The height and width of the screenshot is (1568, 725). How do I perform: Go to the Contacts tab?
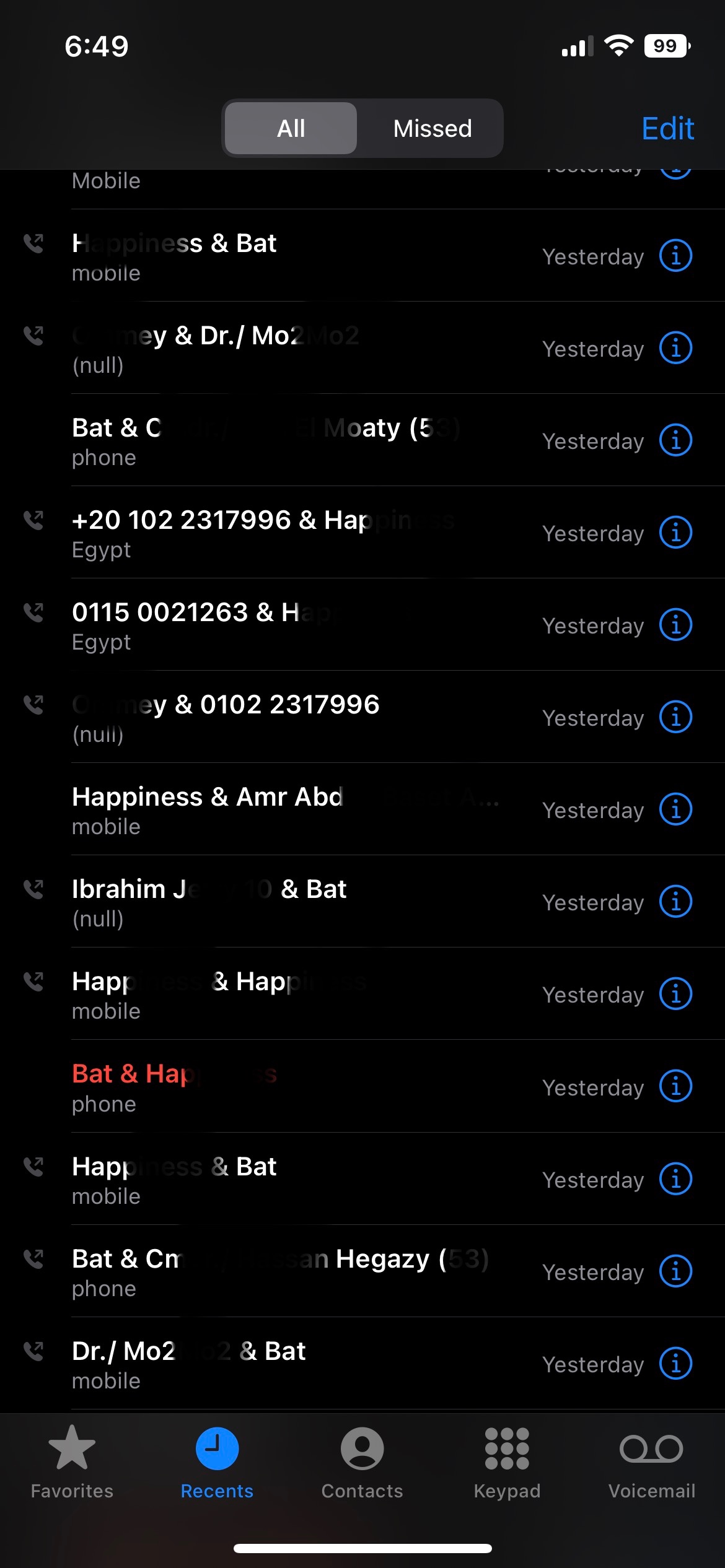[x=362, y=1461]
